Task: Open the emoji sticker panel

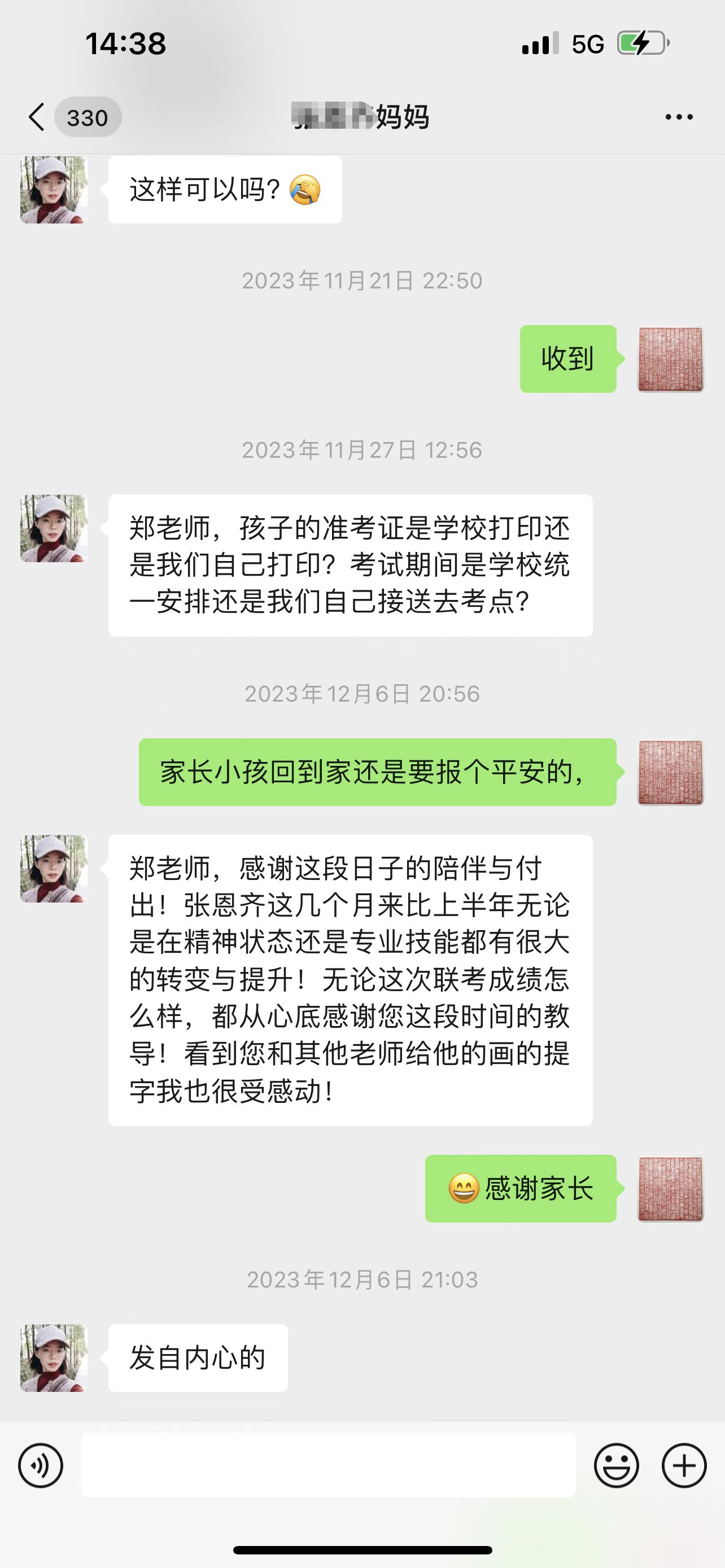Action: point(616,1465)
